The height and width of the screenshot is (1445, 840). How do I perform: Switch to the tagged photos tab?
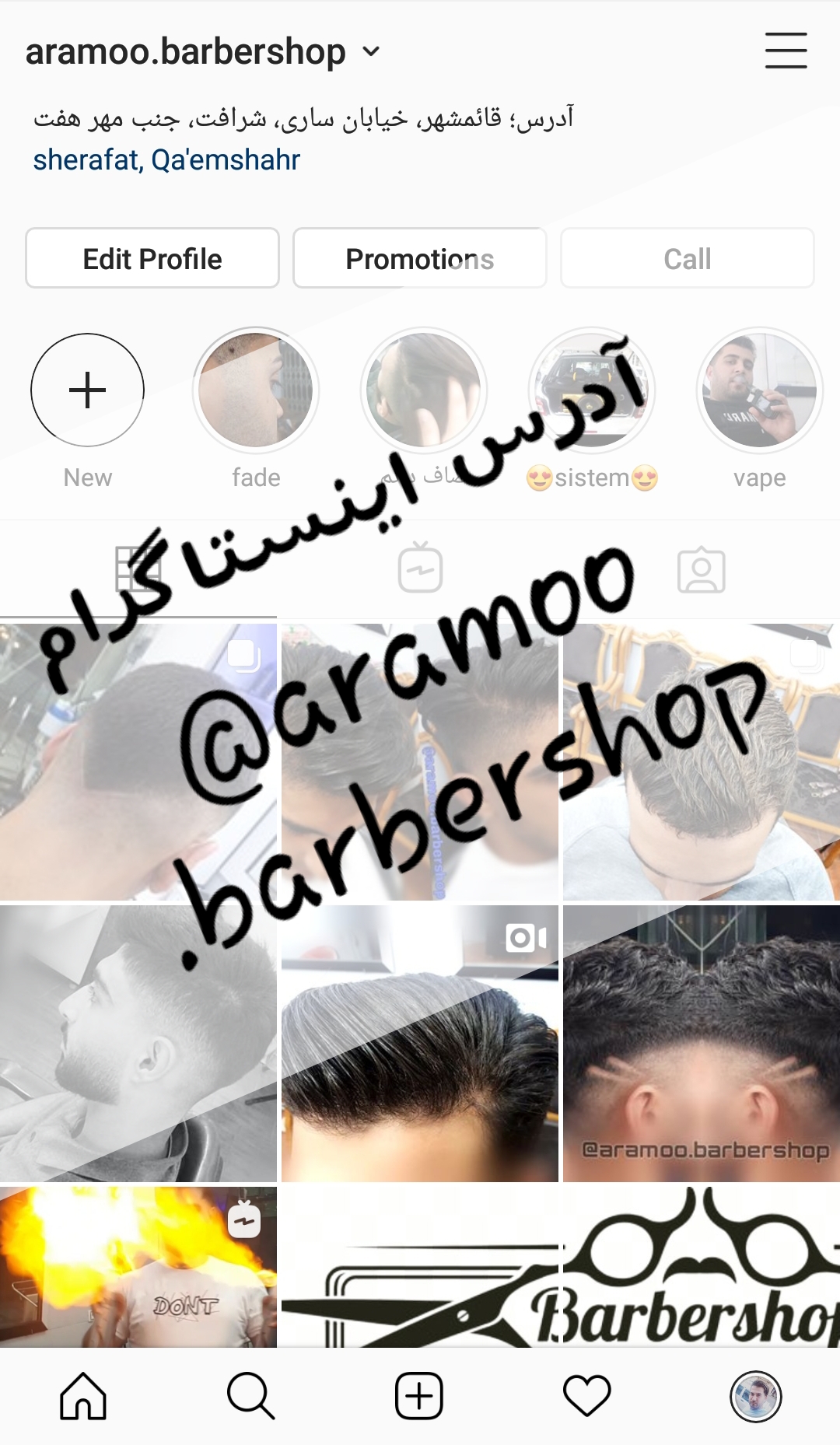click(x=702, y=570)
